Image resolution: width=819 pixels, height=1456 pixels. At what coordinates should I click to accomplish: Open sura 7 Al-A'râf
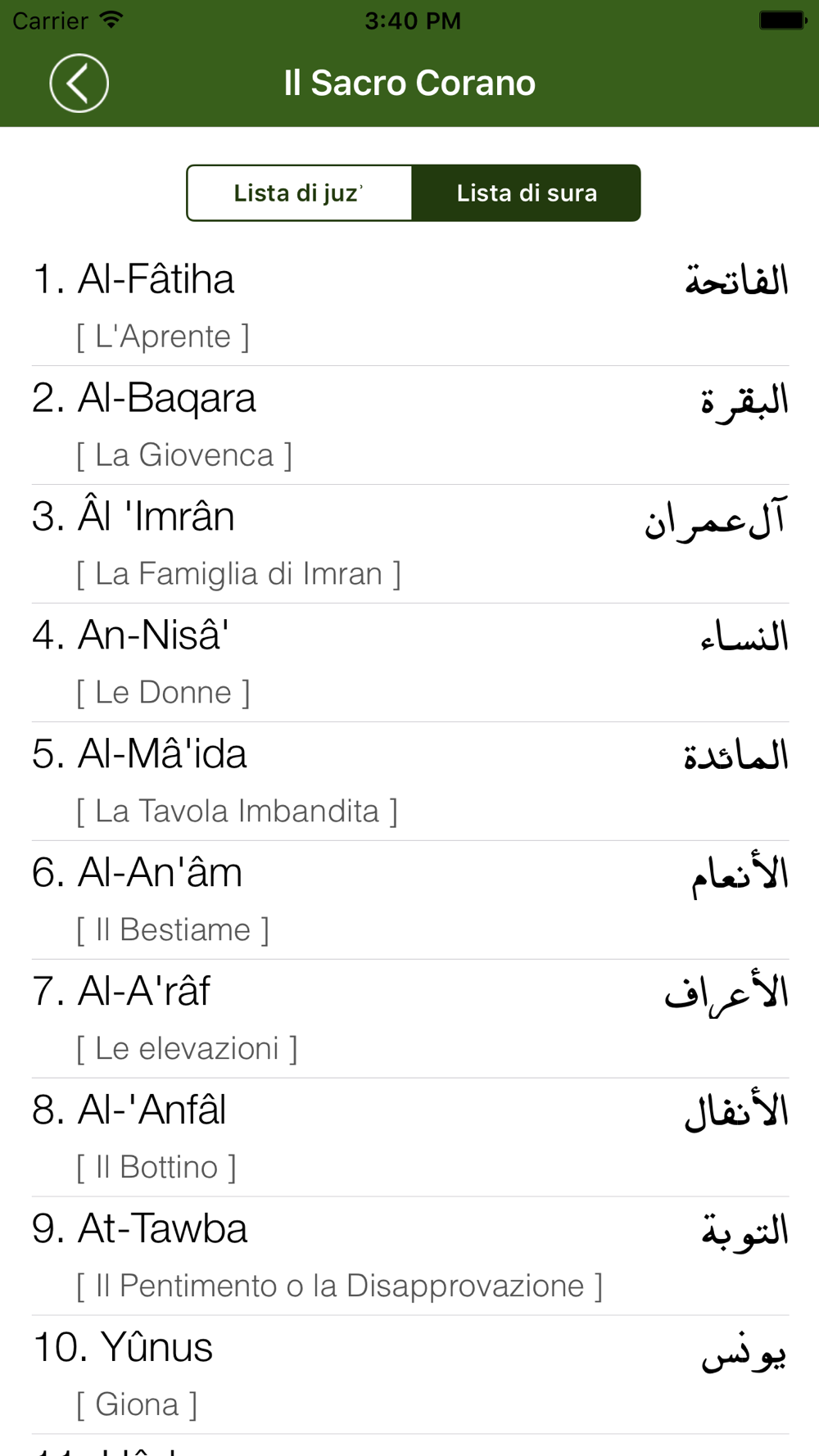(409, 1020)
